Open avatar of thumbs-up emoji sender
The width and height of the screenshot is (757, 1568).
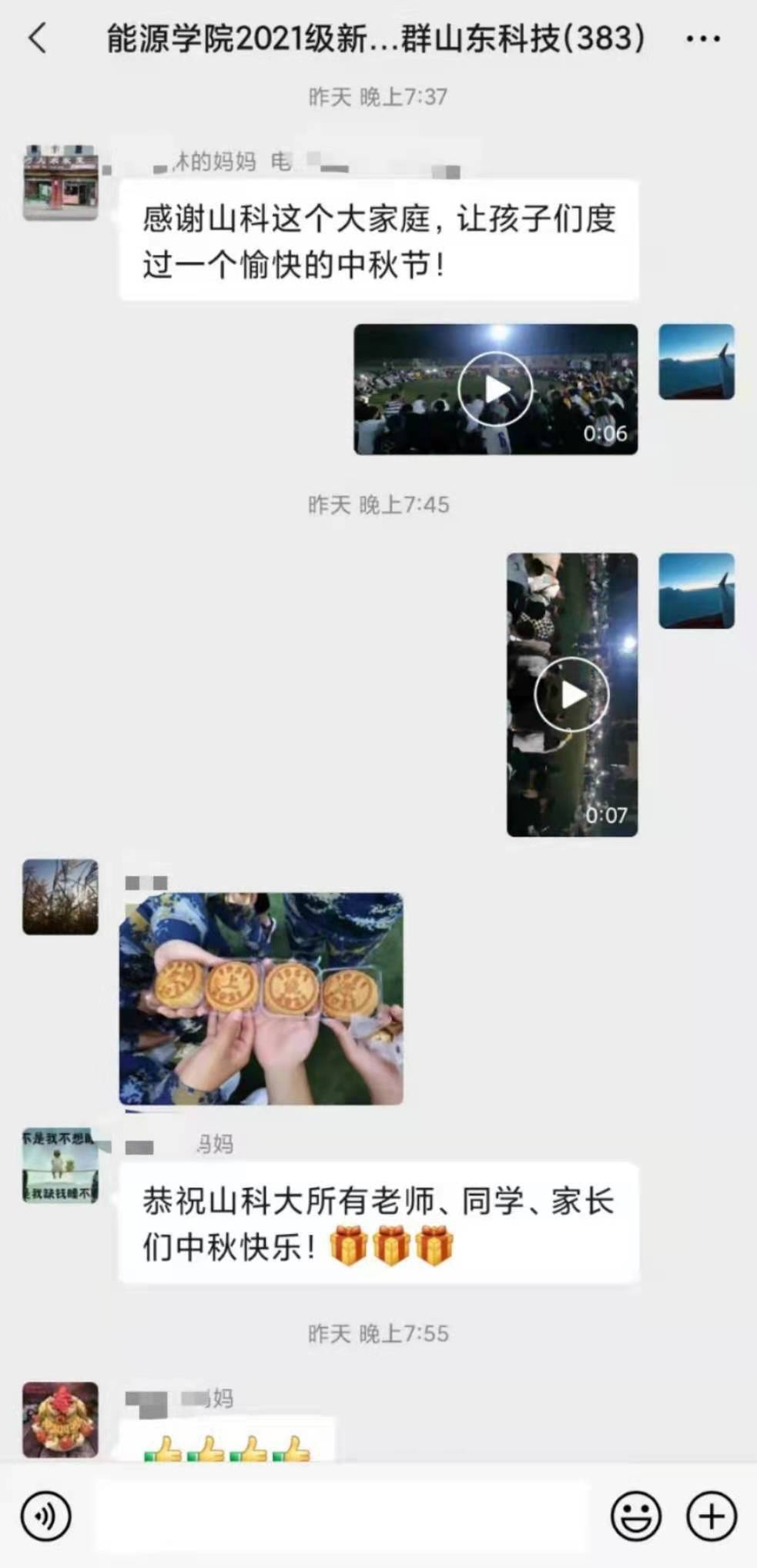pos(60,1419)
